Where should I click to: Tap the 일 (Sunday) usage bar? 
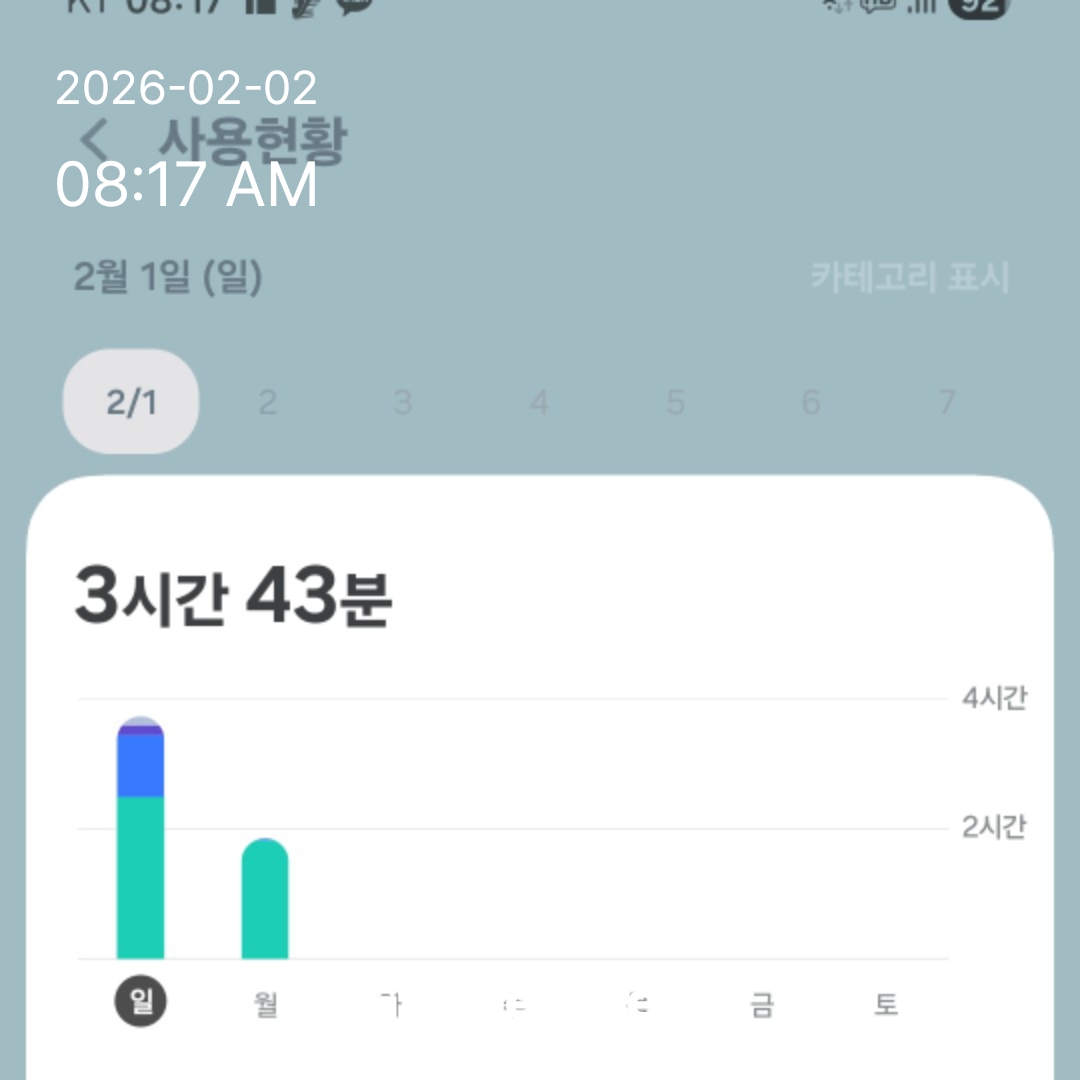pos(140,840)
